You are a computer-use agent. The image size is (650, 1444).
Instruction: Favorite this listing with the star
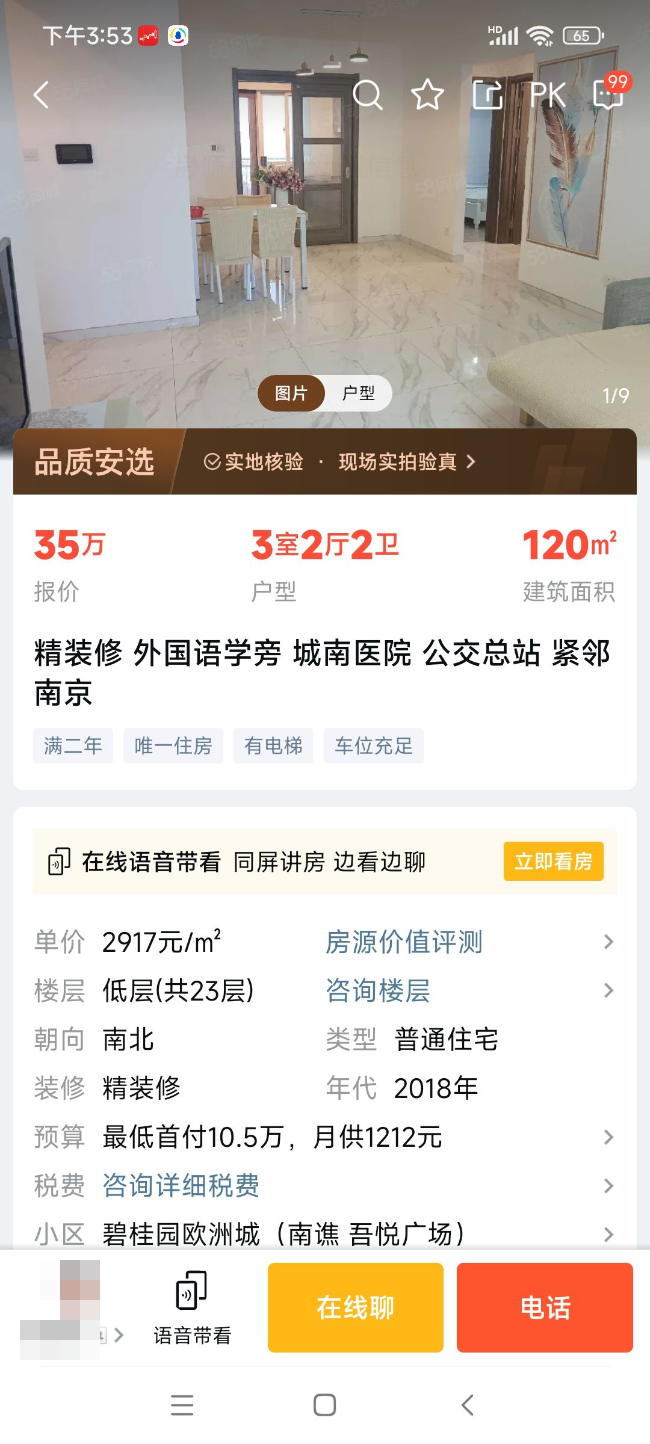pos(427,95)
